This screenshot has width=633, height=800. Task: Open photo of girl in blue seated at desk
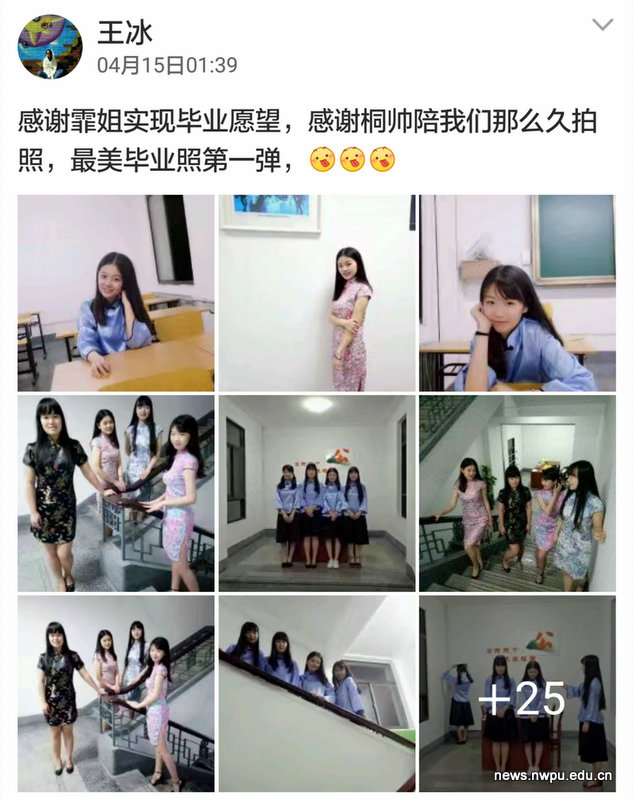pyautogui.click(x=116, y=292)
